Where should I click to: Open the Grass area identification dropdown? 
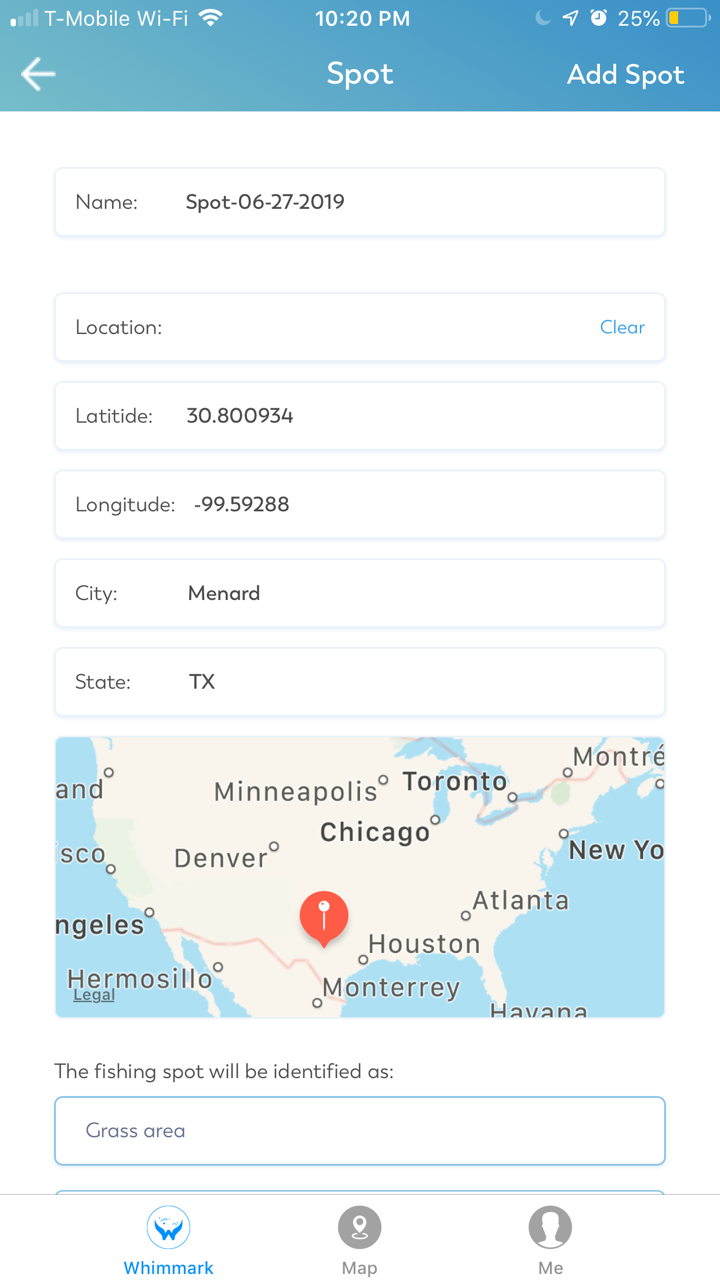[360, 1130]
